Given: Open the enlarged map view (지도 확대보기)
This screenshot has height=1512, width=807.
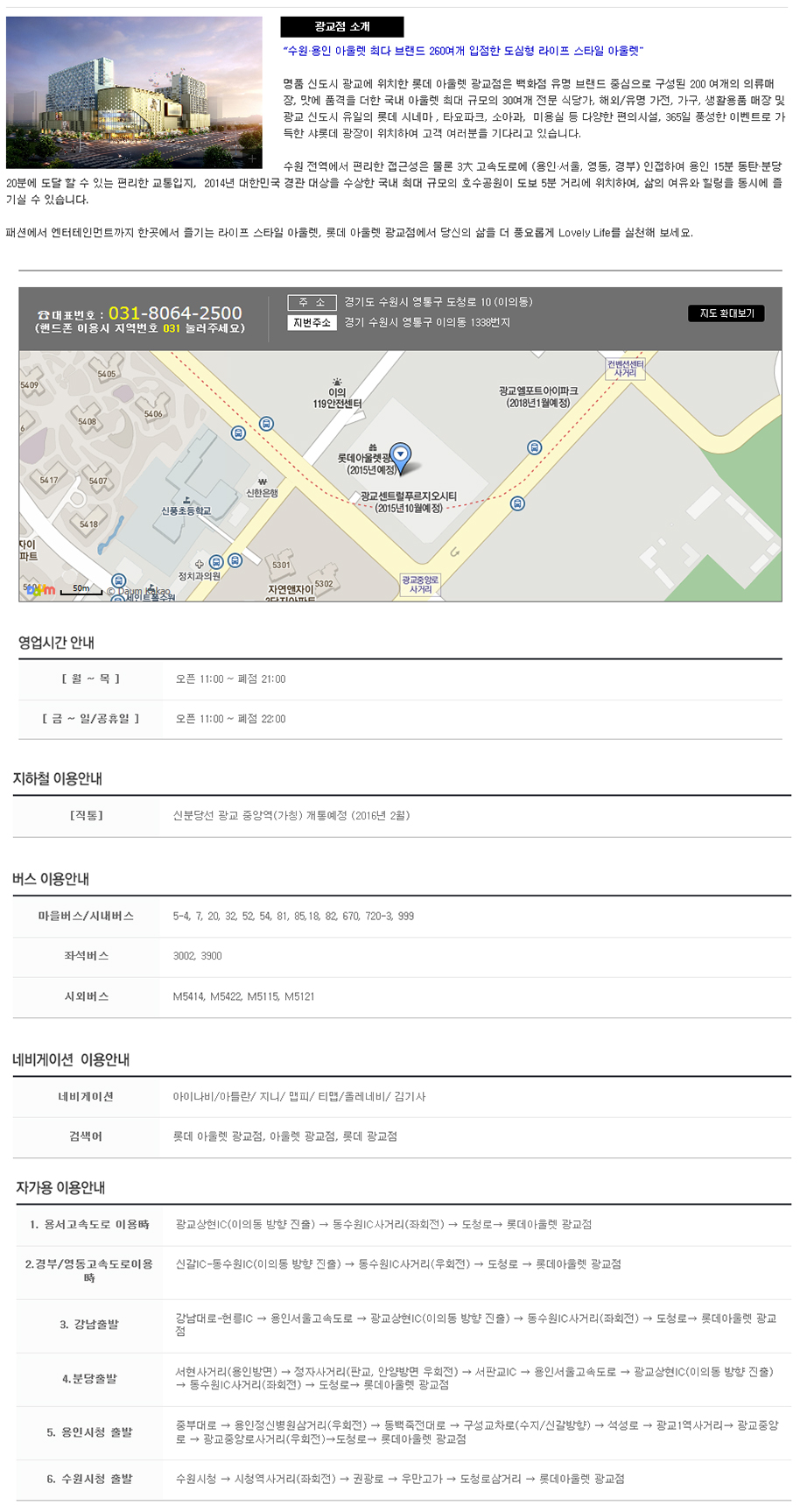Looking at the screenshot, I should pyautogui.click(x=726, y=313).
